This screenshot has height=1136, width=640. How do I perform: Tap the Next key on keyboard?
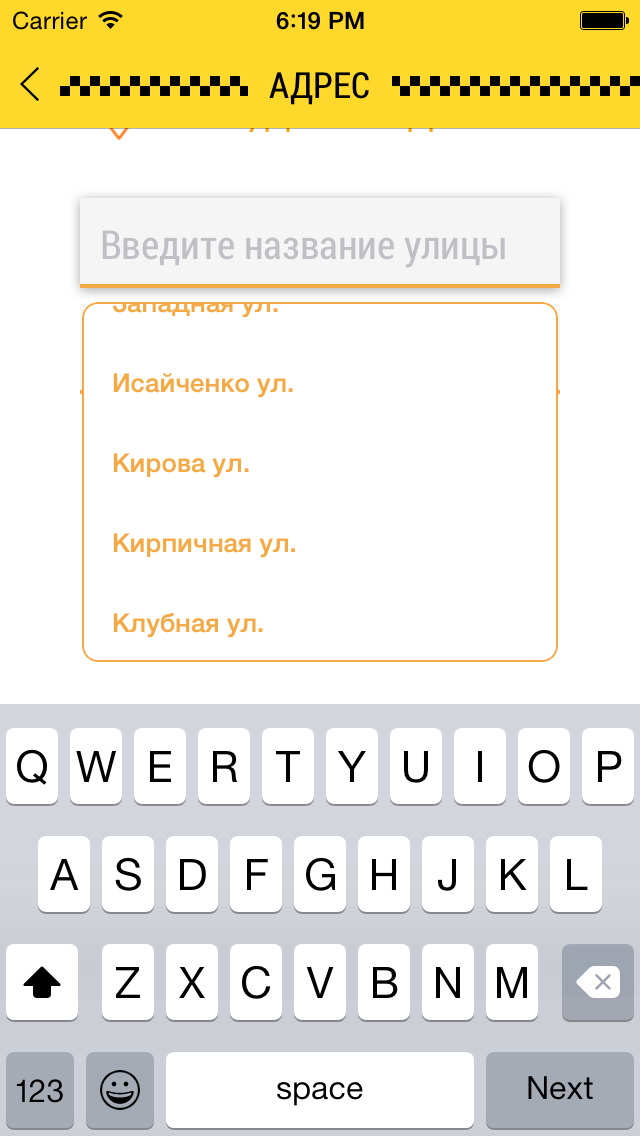coord(560,1088)
